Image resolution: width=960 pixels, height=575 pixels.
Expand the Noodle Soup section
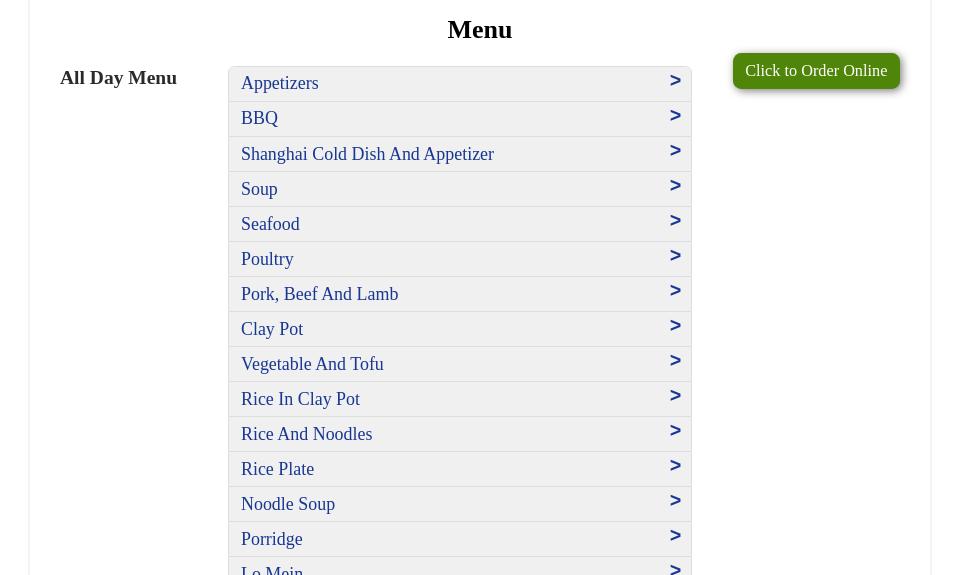[x=459, y=504]
